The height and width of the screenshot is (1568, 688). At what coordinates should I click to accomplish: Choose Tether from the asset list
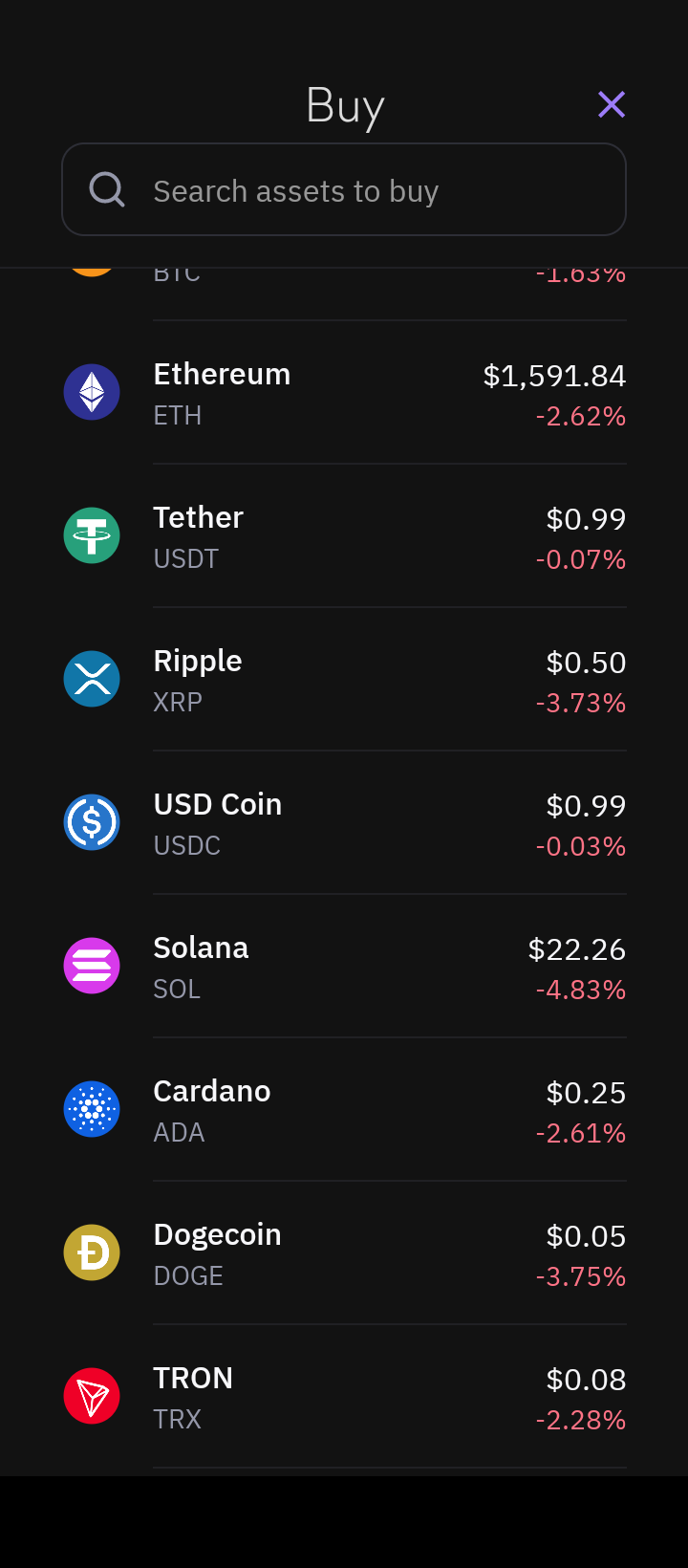click(x=344, y=536)
